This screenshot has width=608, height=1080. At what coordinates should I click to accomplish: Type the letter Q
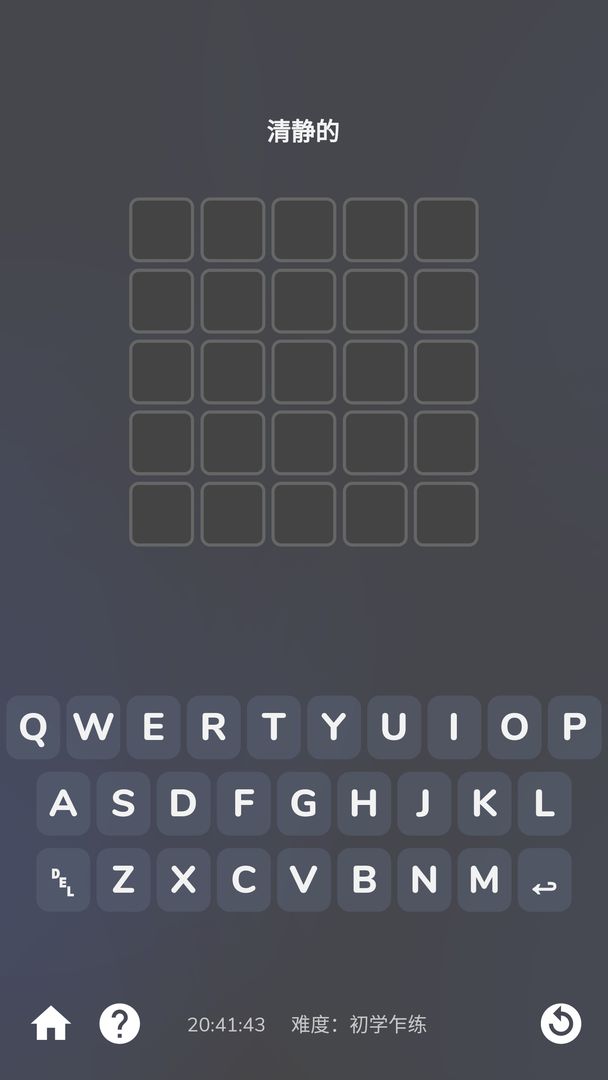coord(33,727)
